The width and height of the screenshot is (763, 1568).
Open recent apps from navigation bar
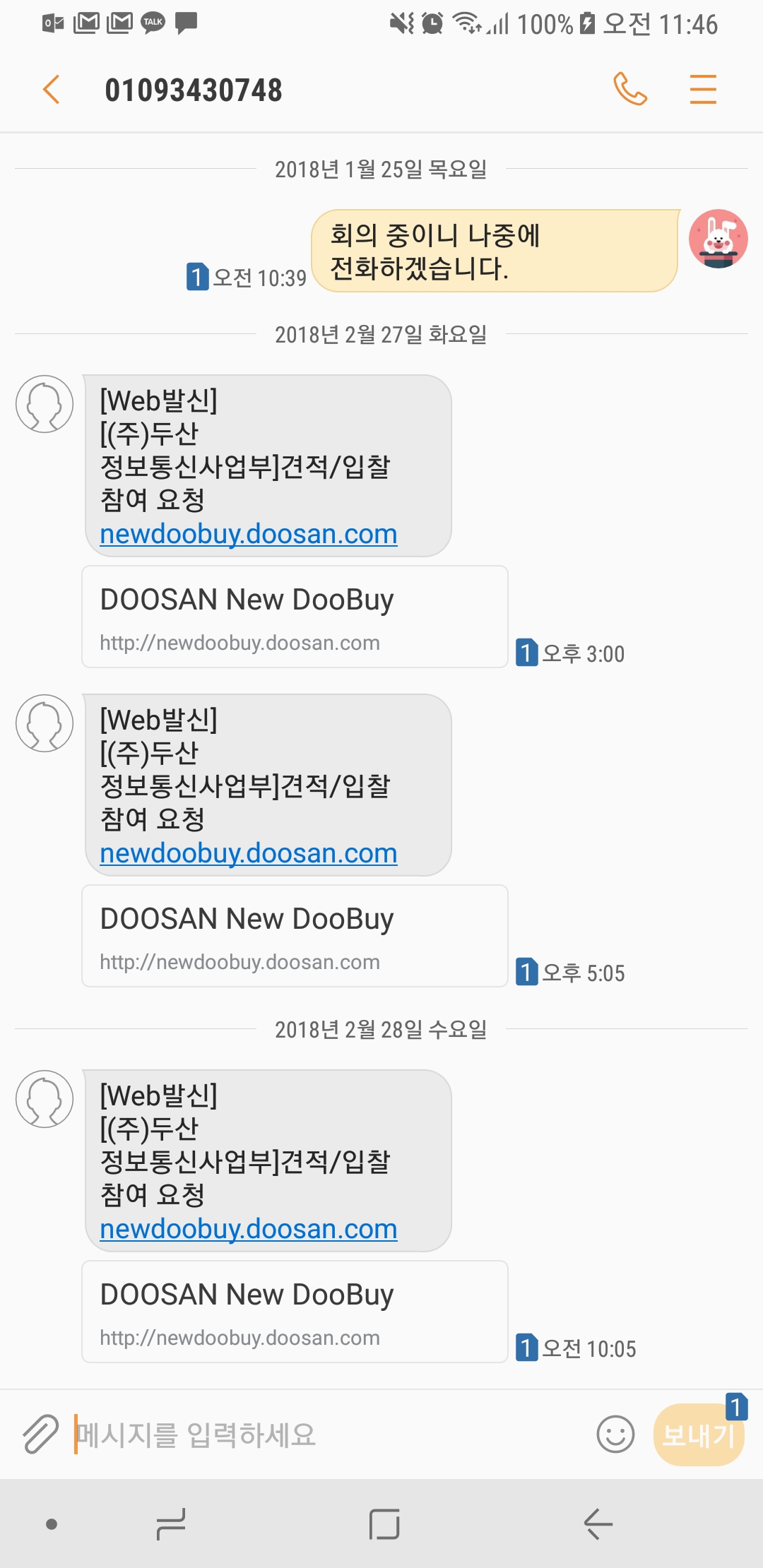coord(171,1524)
